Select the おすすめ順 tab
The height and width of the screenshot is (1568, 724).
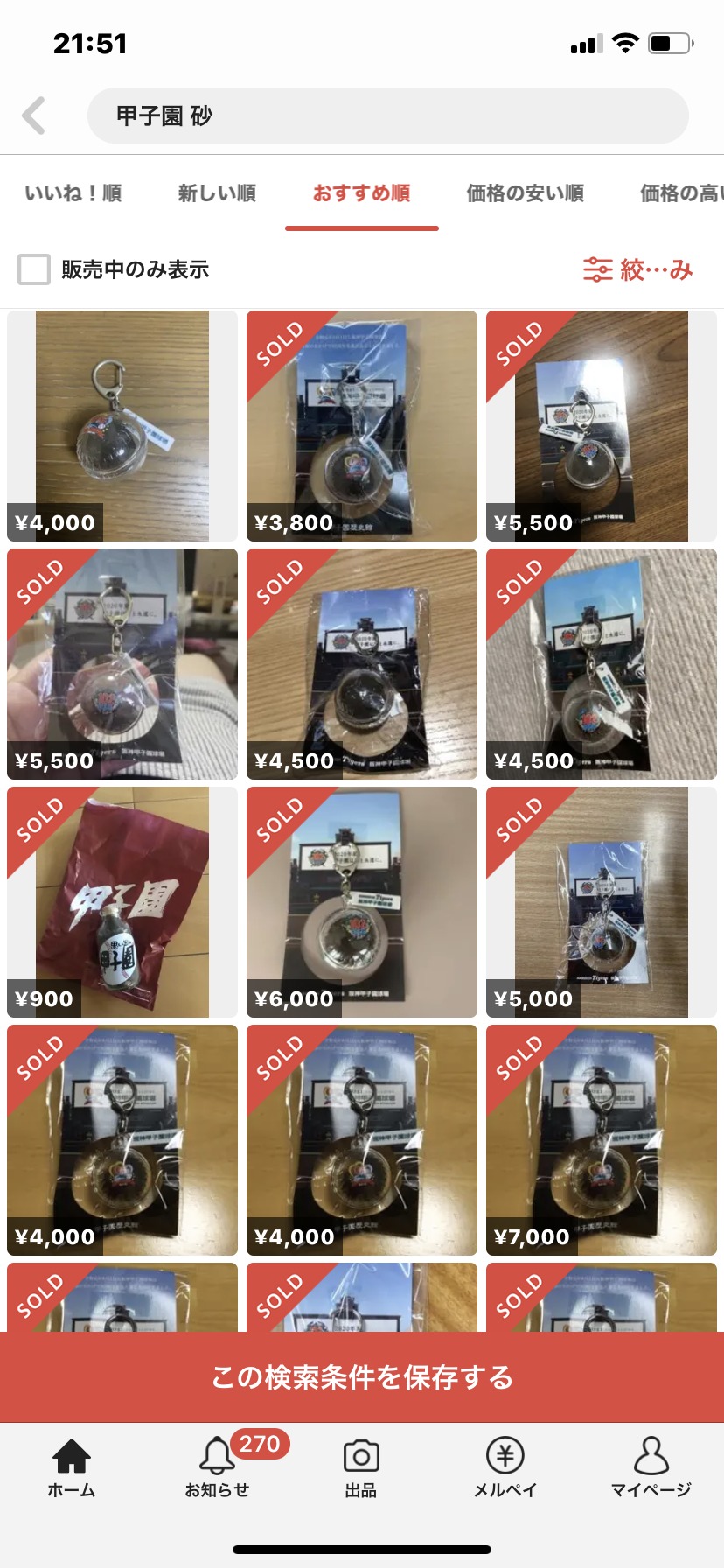[361, 193]
